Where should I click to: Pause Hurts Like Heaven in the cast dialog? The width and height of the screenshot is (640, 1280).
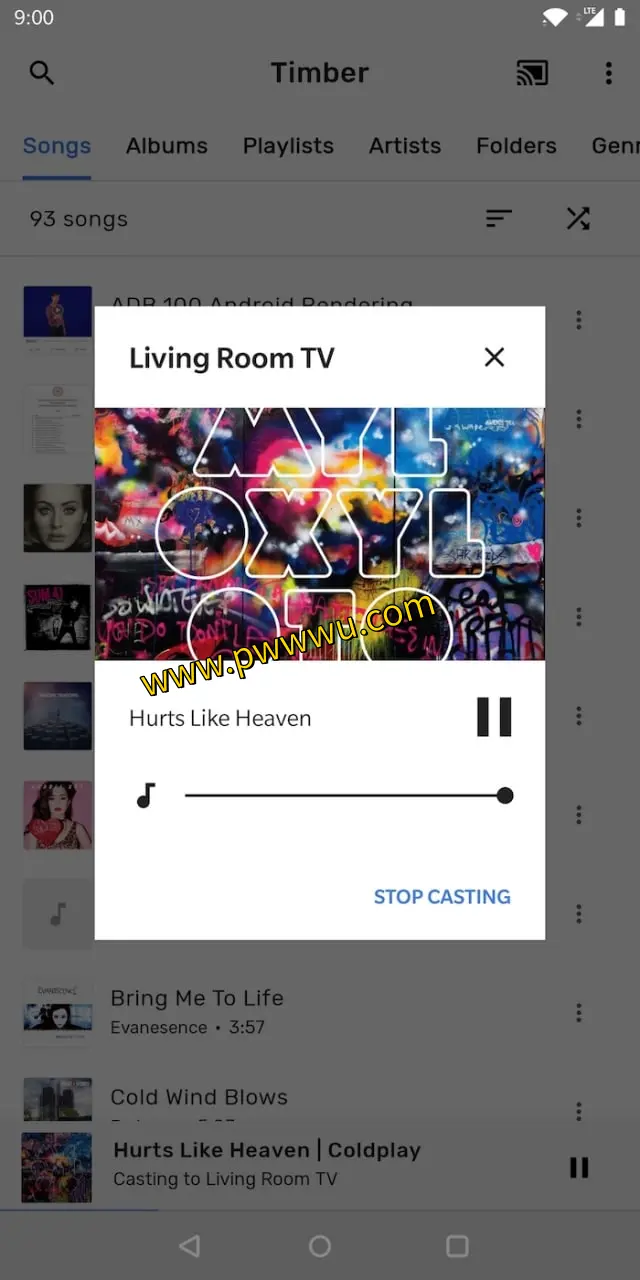point(493,717)
